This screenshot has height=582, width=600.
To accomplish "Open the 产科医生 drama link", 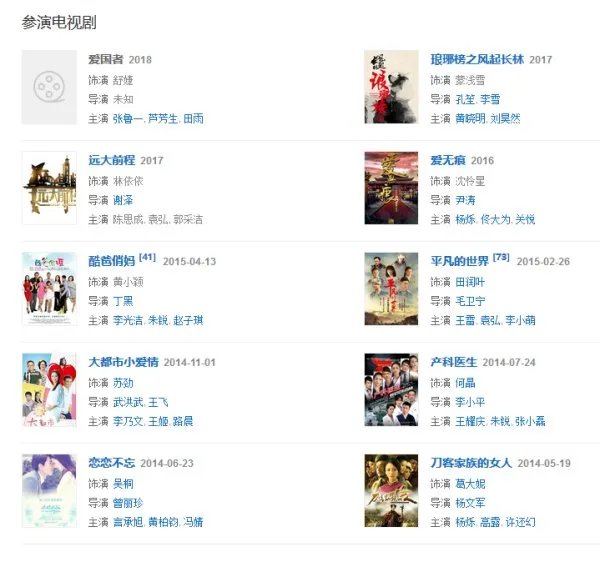I will click(x=454, y=362).
